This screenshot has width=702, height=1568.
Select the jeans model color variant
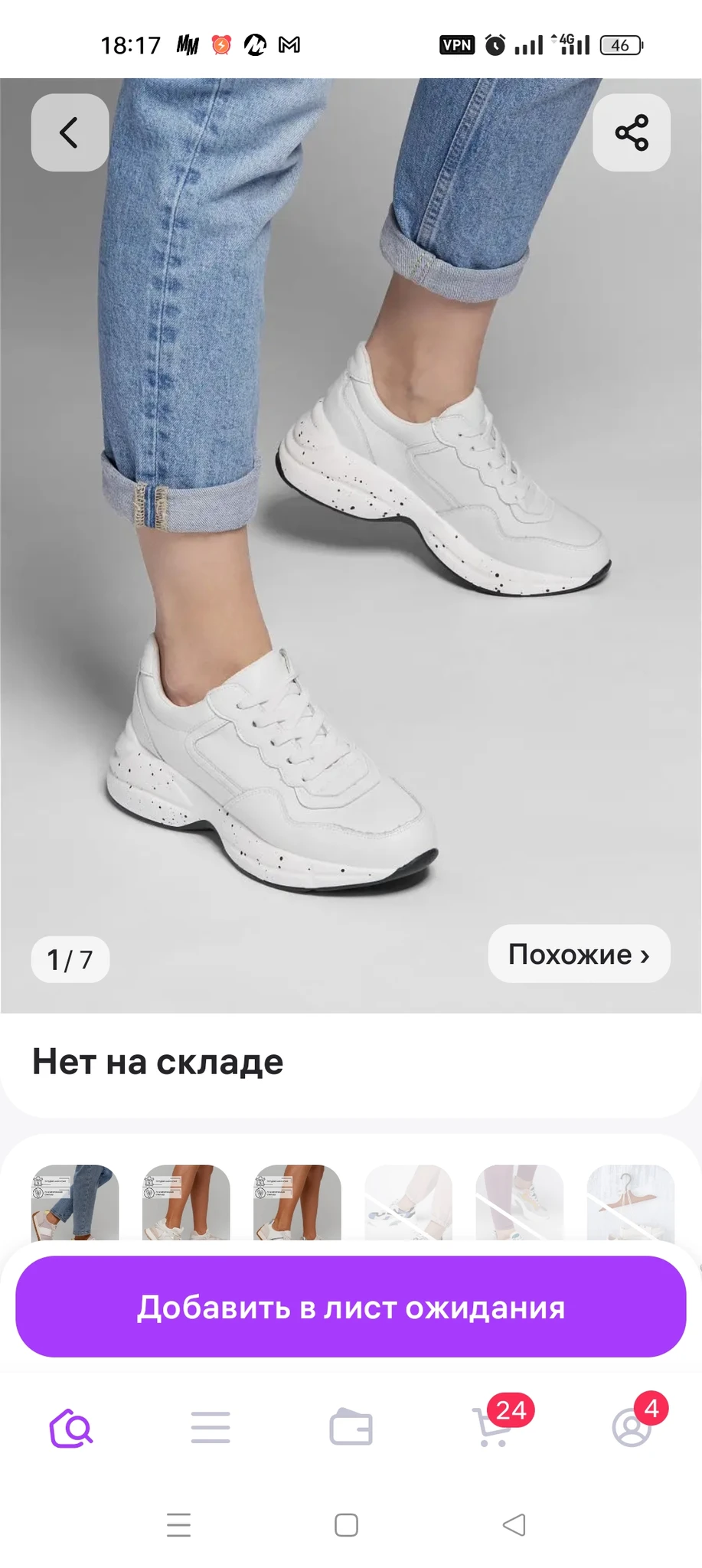[x=75, y=1202]
